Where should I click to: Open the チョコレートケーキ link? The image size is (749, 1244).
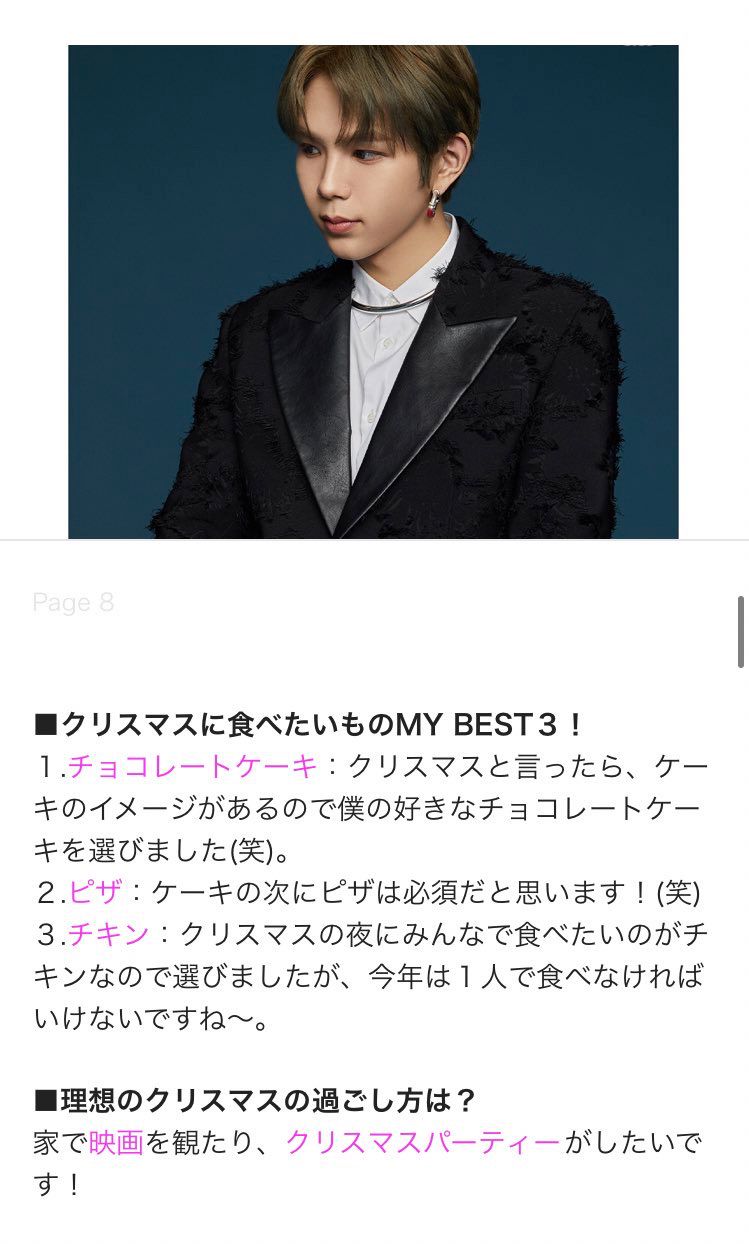point(193,768)
